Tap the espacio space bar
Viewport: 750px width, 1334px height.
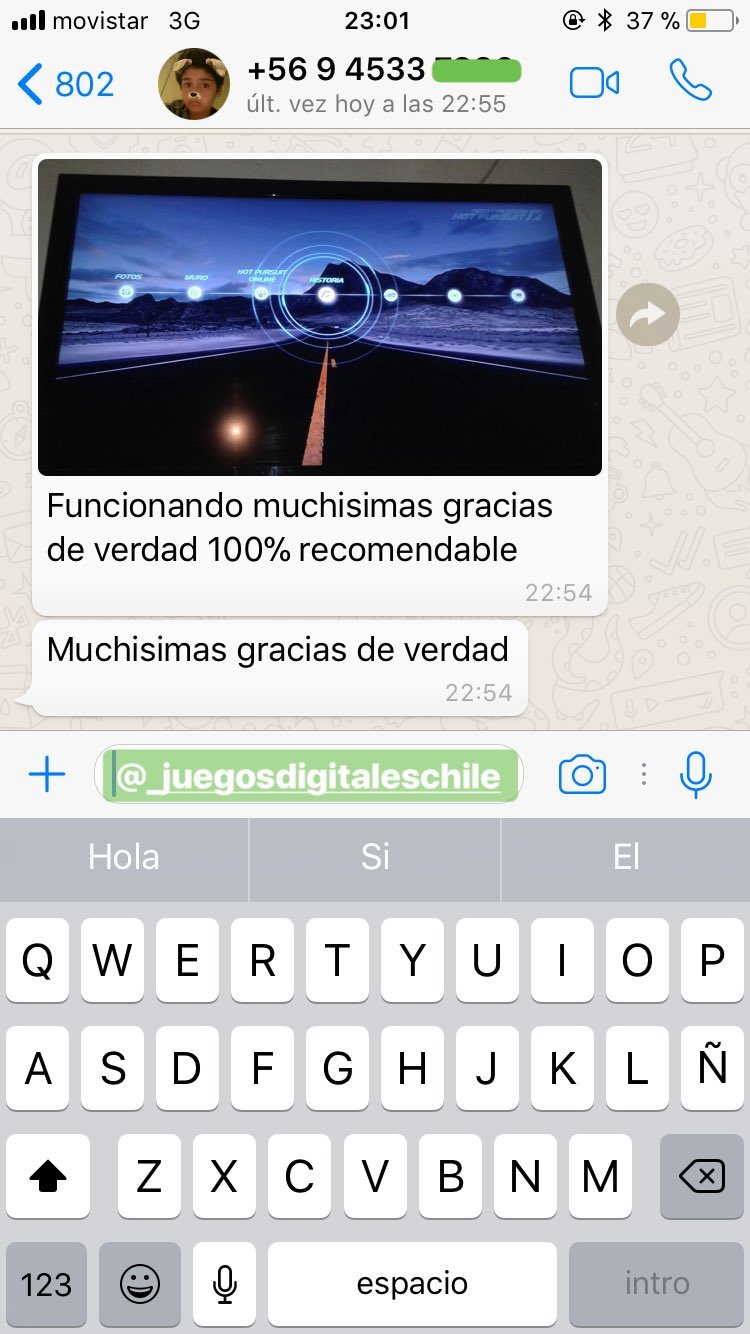tap(412, 1285)
